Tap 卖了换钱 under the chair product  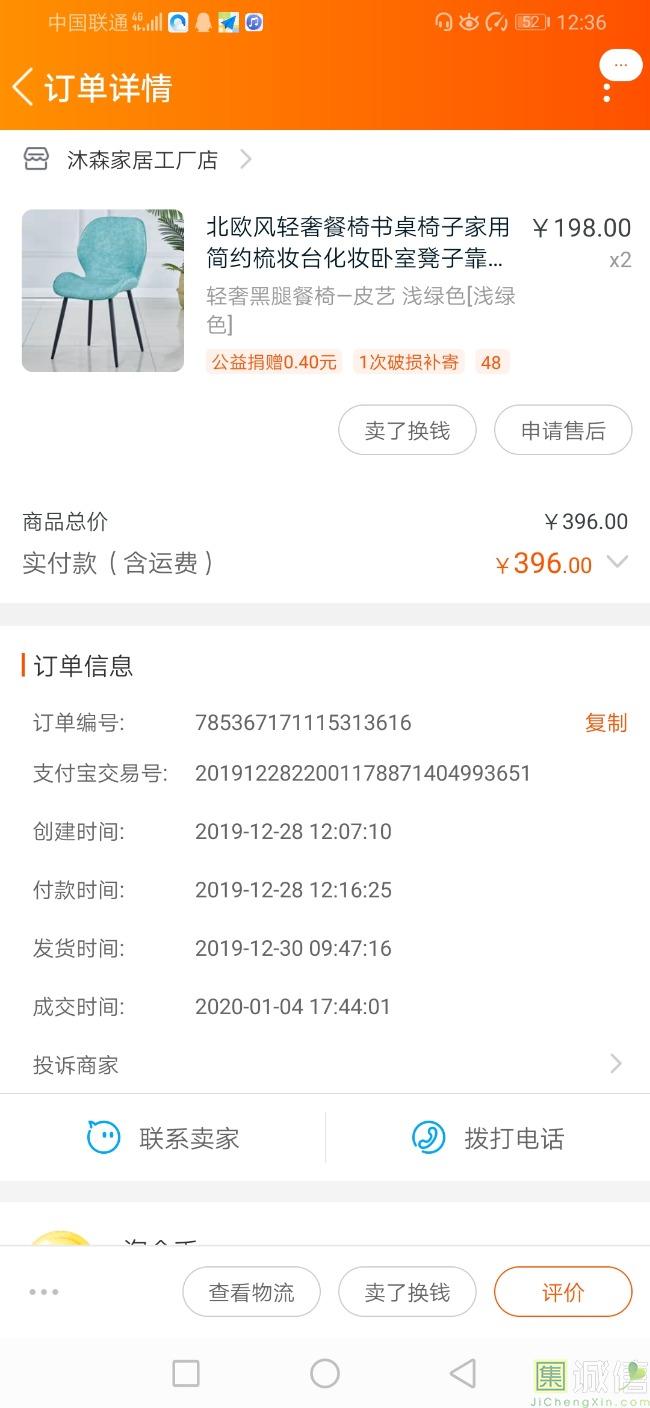tap(407, 431)
